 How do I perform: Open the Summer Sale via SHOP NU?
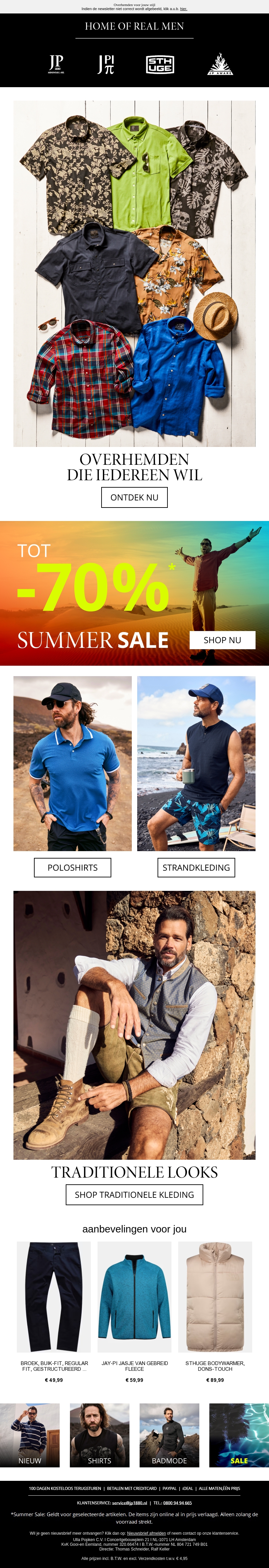point(222,640)
